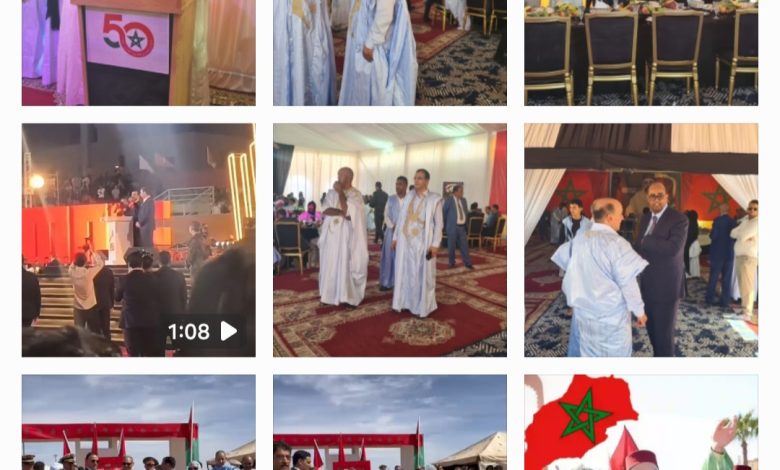This screenshot has width=780, height=470.
Task: Play the 1:08 stage video
Action: click(x=138, y=240)
